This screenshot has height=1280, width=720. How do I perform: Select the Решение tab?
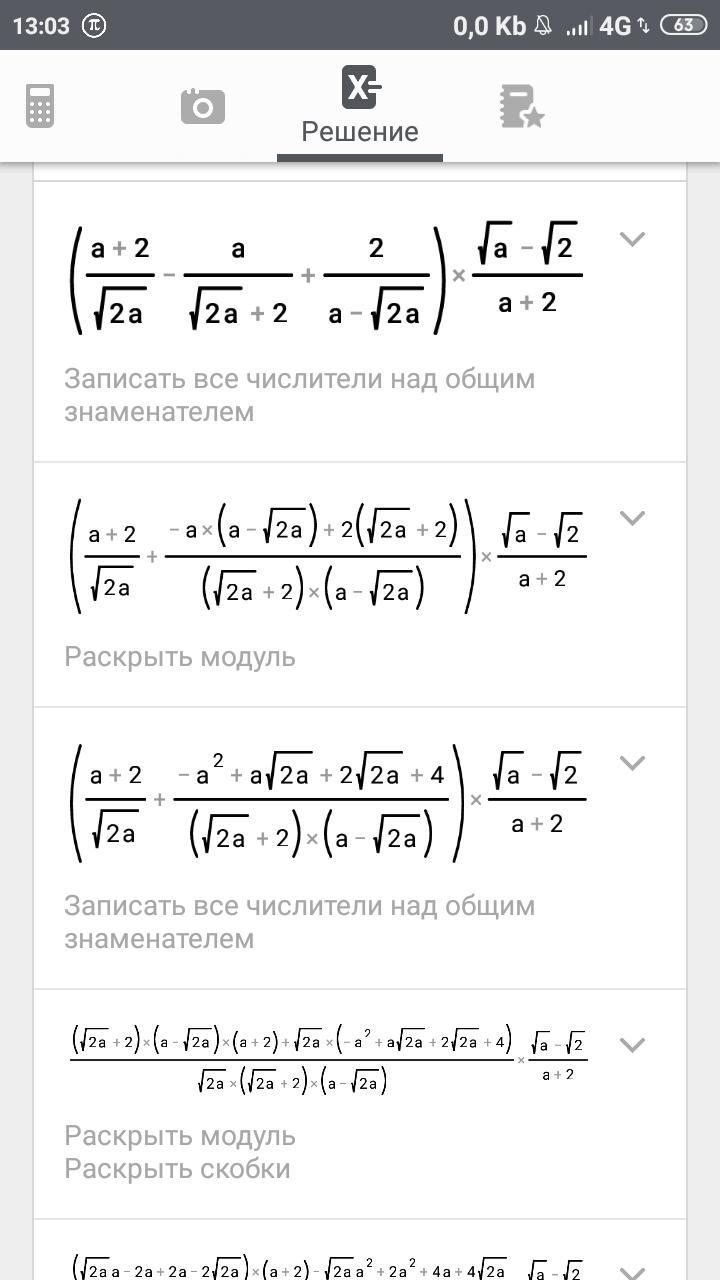(x=360, y=108)
